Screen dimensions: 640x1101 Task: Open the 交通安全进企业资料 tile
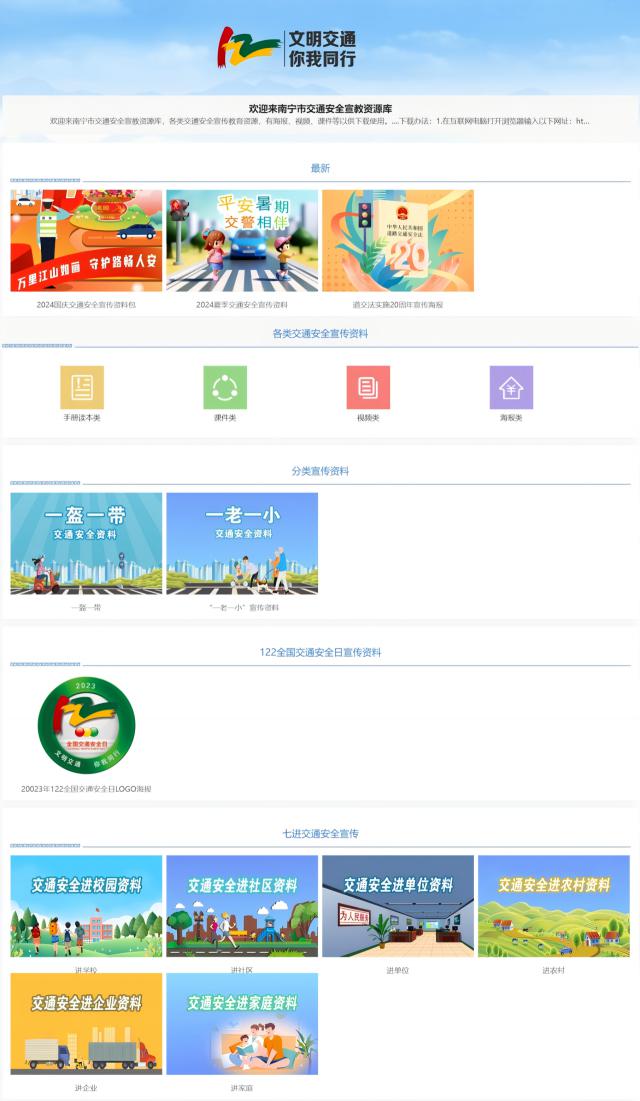pos(86,1024)
